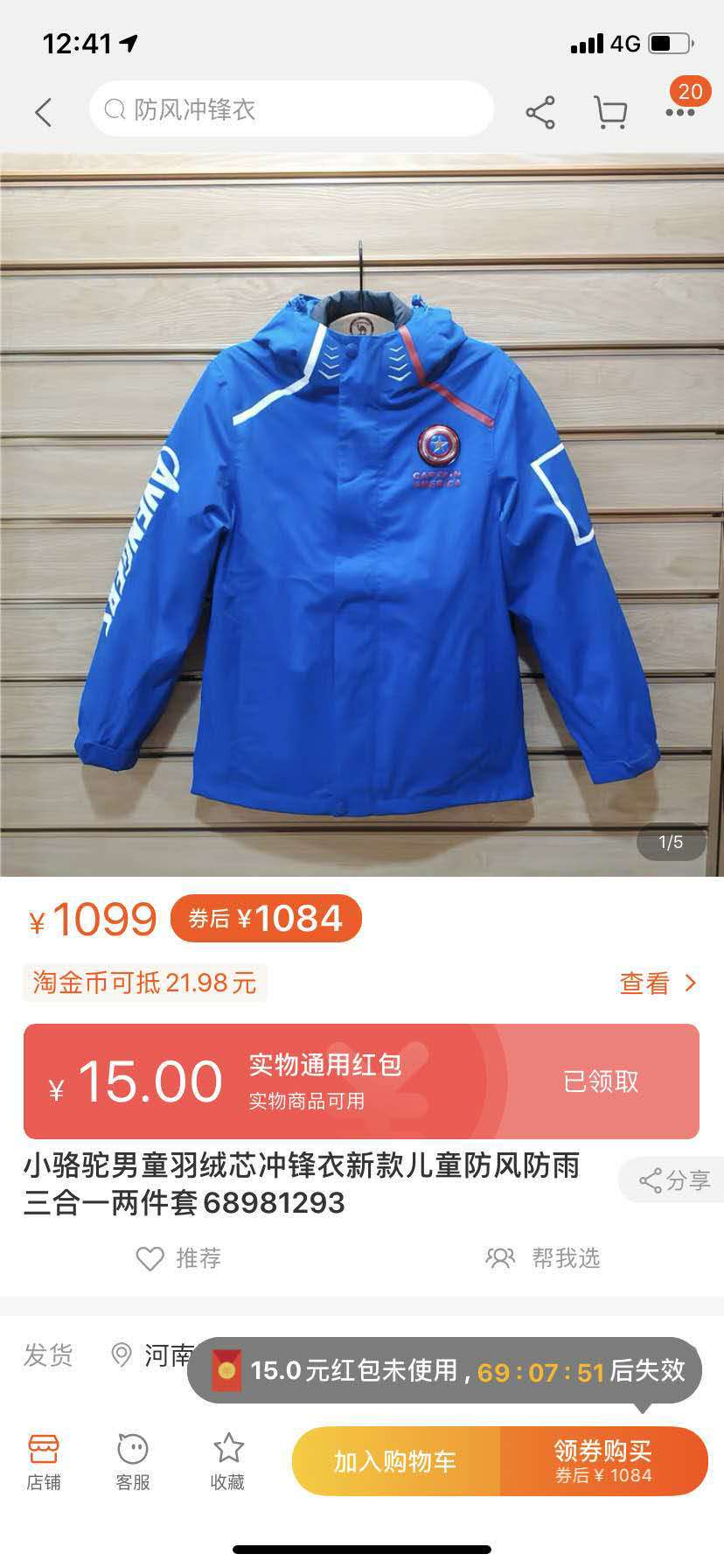
Task: Open 帮我选 to ask friends
Action: point(543,1258)
